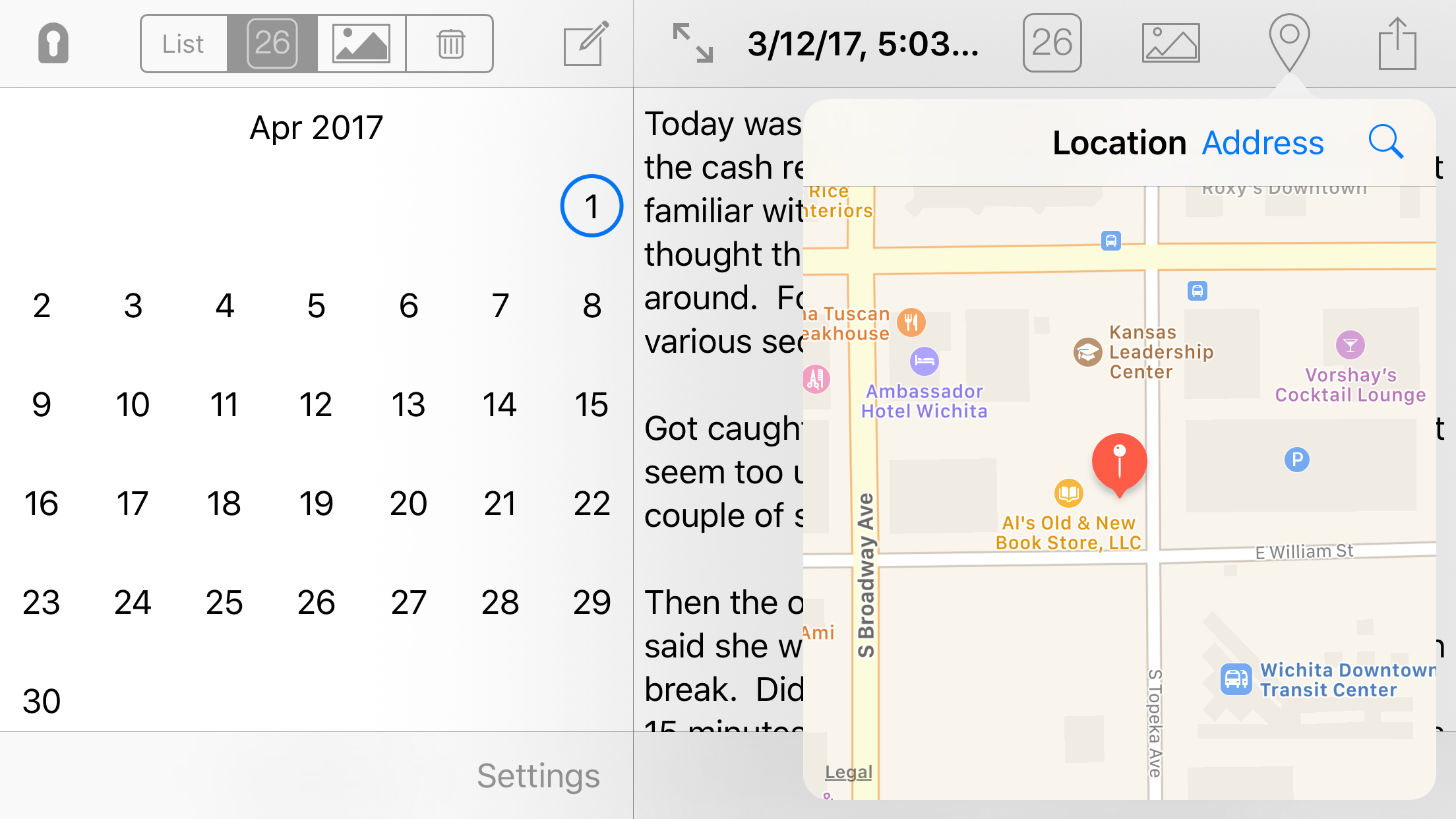Image resolution: width=1456 pixels, height=819 pixels.
Task: Switch to the Address tab
Action: coord(1262,143)
